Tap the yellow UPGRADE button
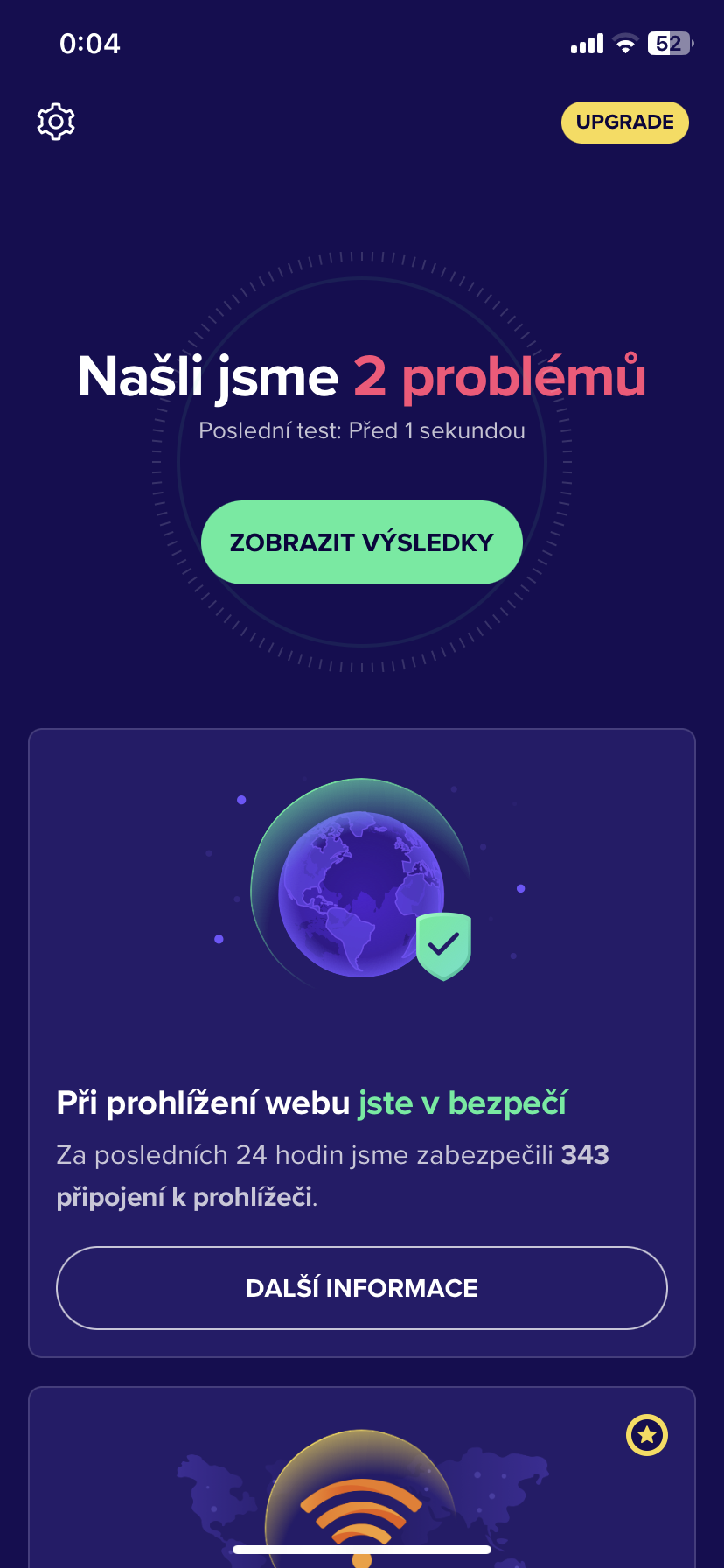 click(x=624, y=122)
